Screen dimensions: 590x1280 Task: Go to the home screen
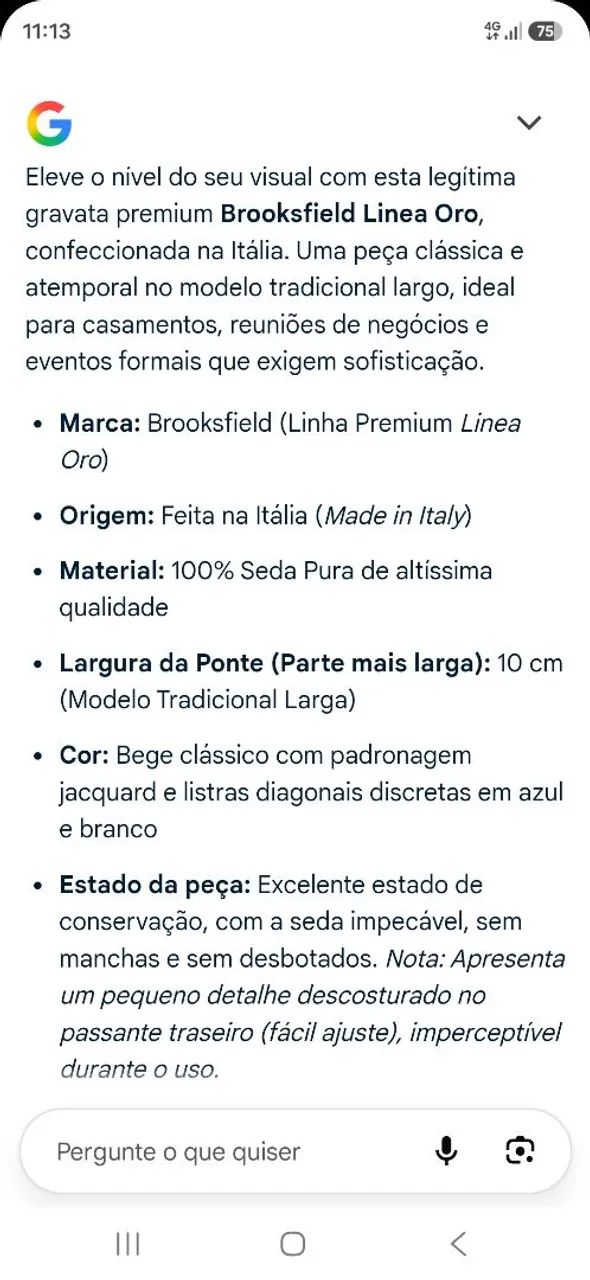click(293, 1244)
